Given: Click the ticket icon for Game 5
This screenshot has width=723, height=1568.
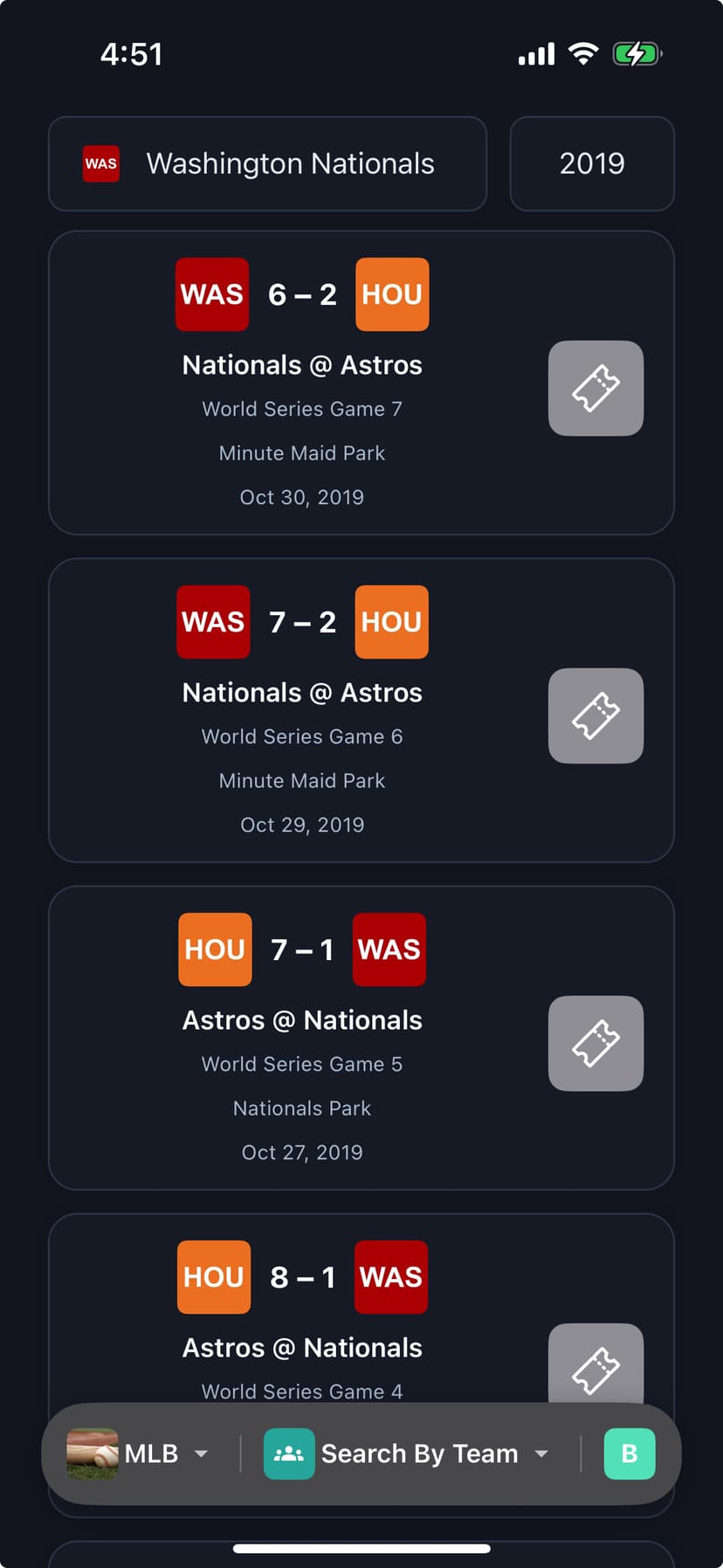Looking at the screenshot, I should pyautogui.click(x=596, y=1044).
